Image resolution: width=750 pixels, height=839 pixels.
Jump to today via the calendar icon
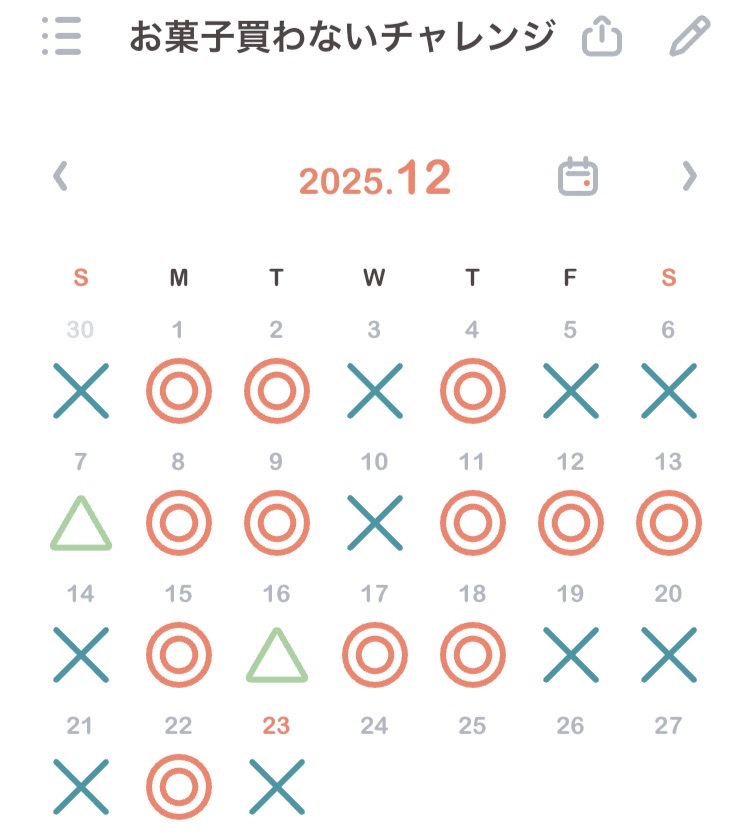[x=578, y=177]
